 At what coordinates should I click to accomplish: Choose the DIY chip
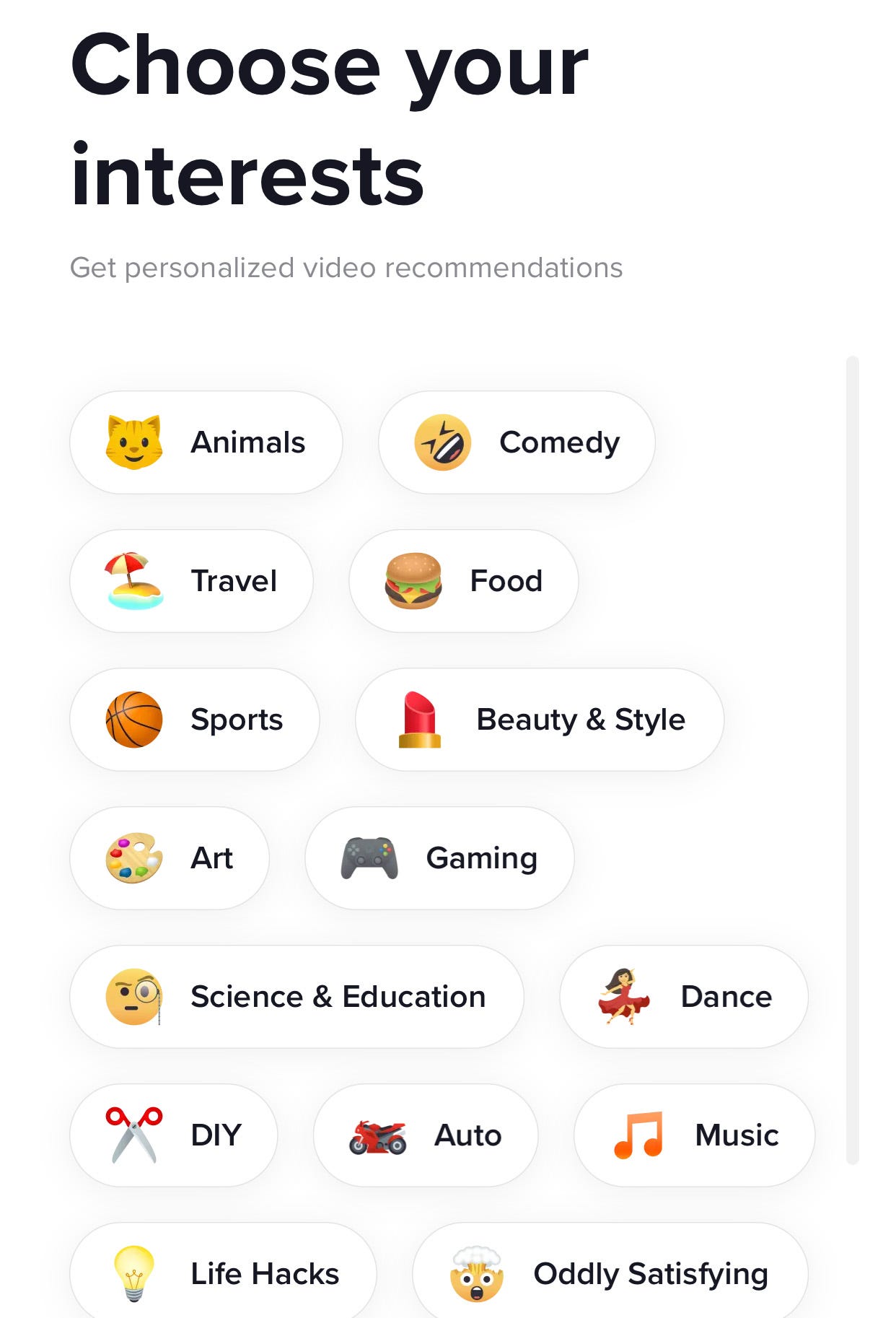(x=173, y=1135)
